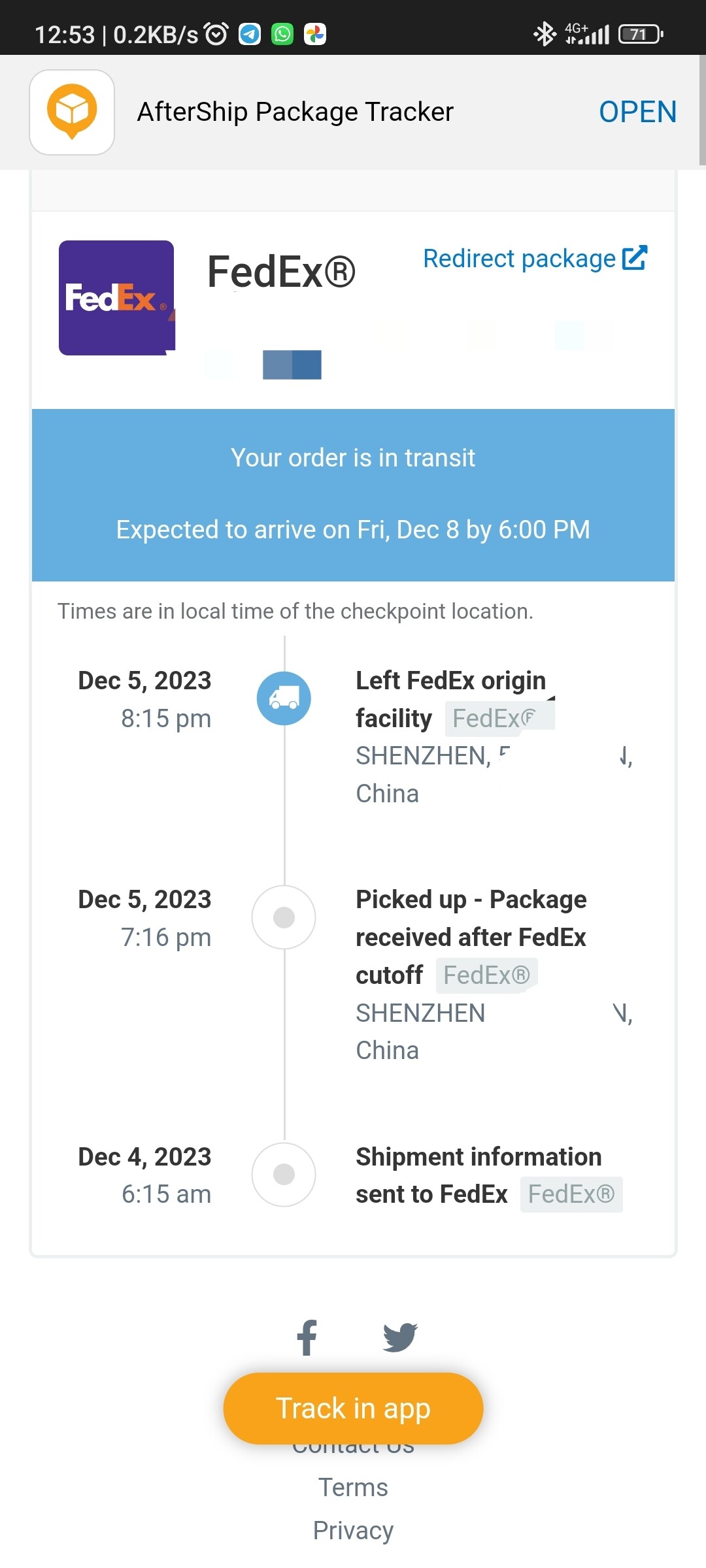Open the Twitter page icon

(400, 1337)
